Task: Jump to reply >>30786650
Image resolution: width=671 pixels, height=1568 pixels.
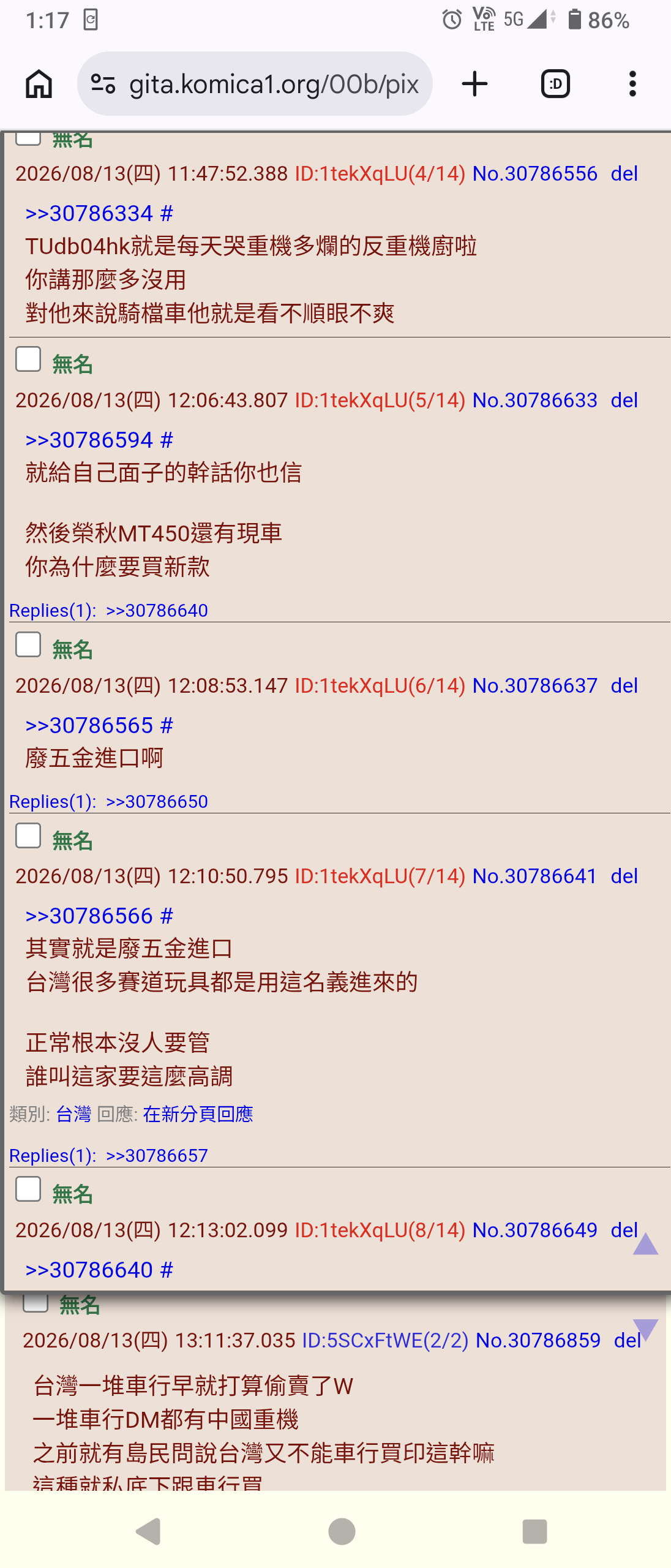Action: click(157, 802)
